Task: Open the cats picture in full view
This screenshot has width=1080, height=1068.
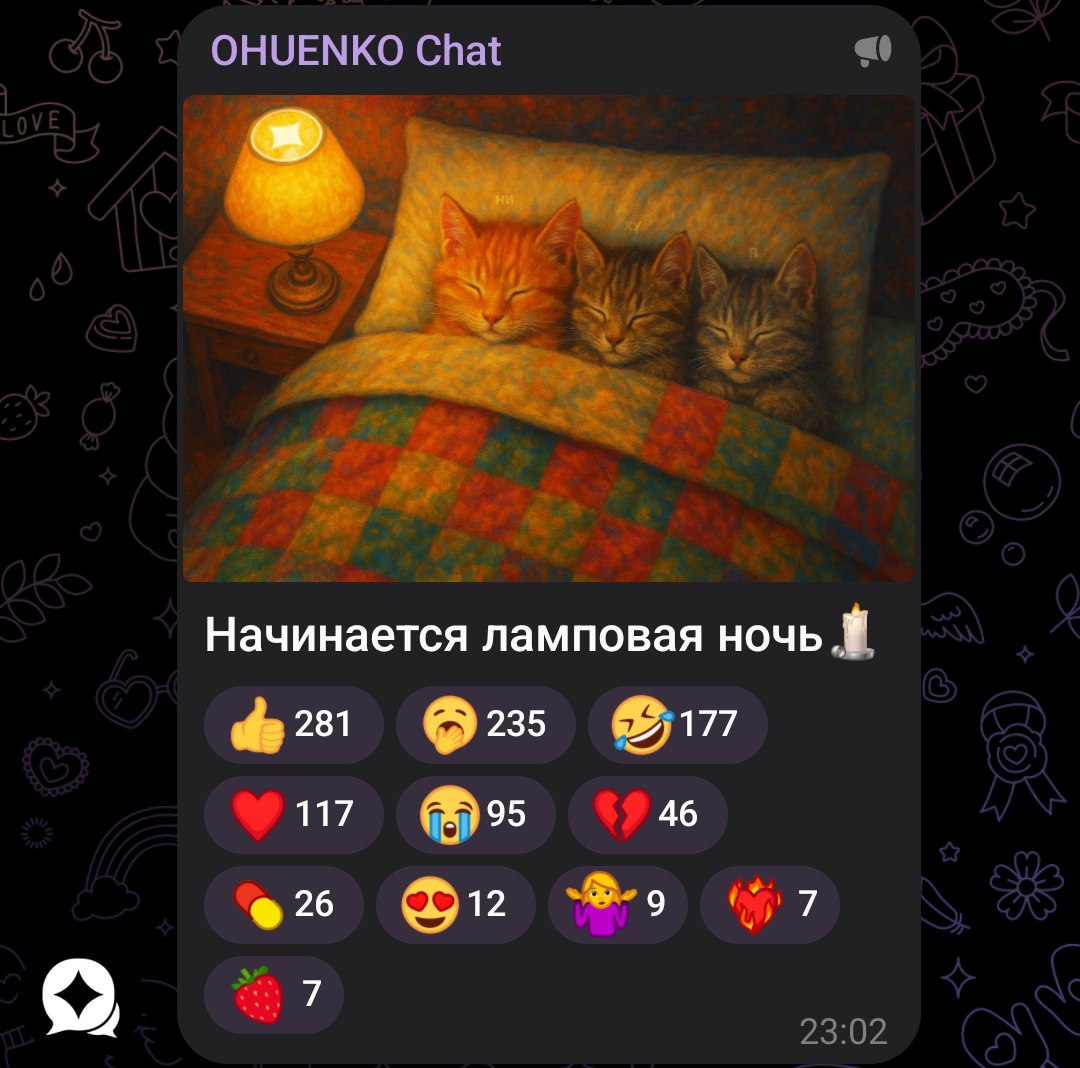Action: click(x=548, y=338)
